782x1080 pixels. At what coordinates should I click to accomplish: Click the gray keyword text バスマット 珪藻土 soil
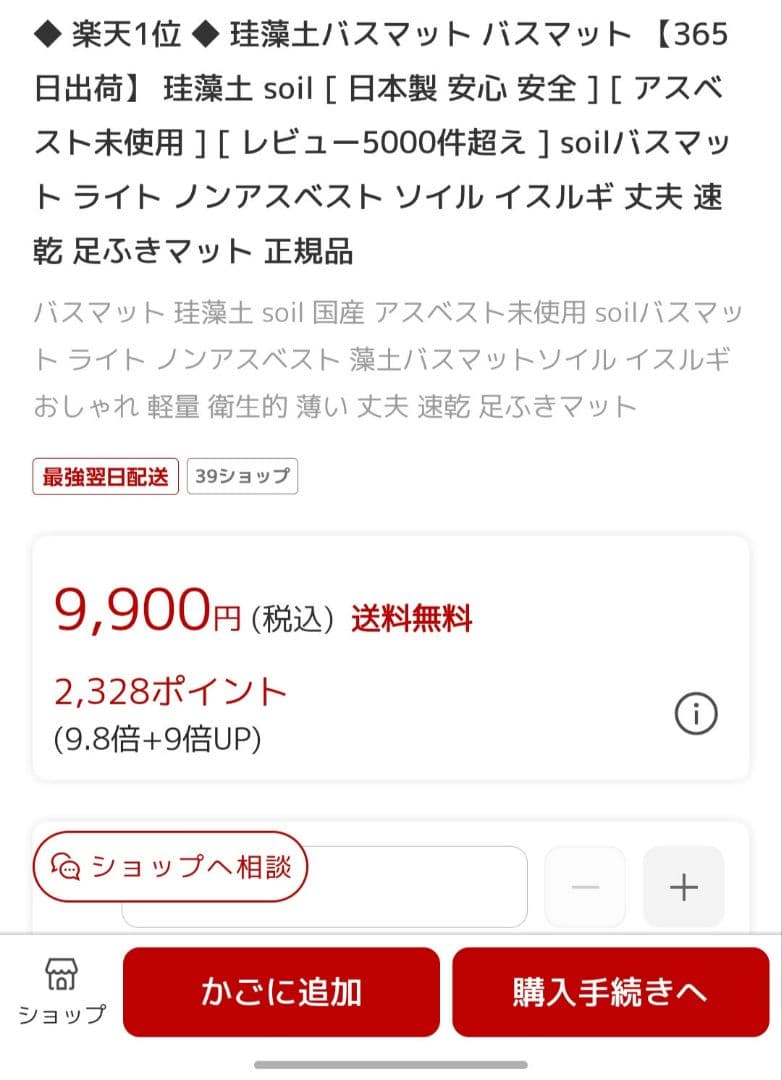pos(165,313)
